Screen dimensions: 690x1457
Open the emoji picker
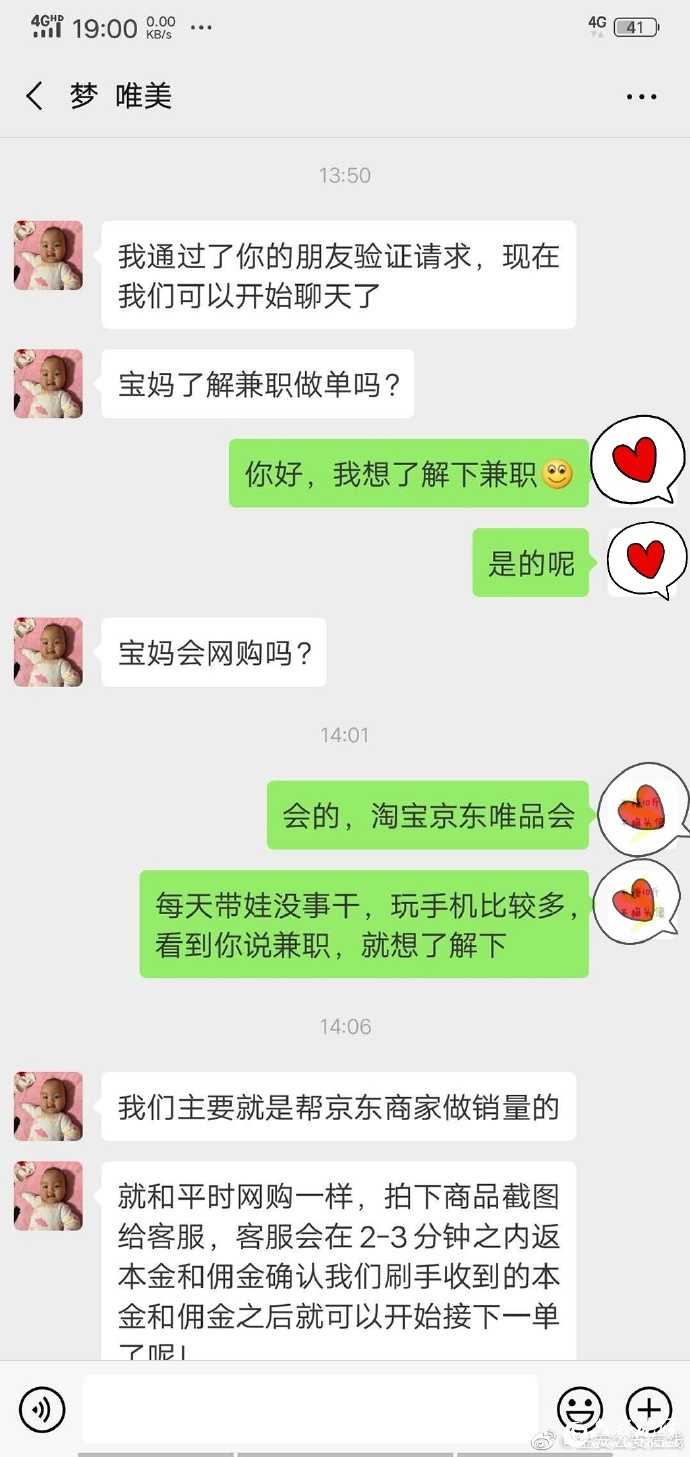click(x=580, y=1409)
